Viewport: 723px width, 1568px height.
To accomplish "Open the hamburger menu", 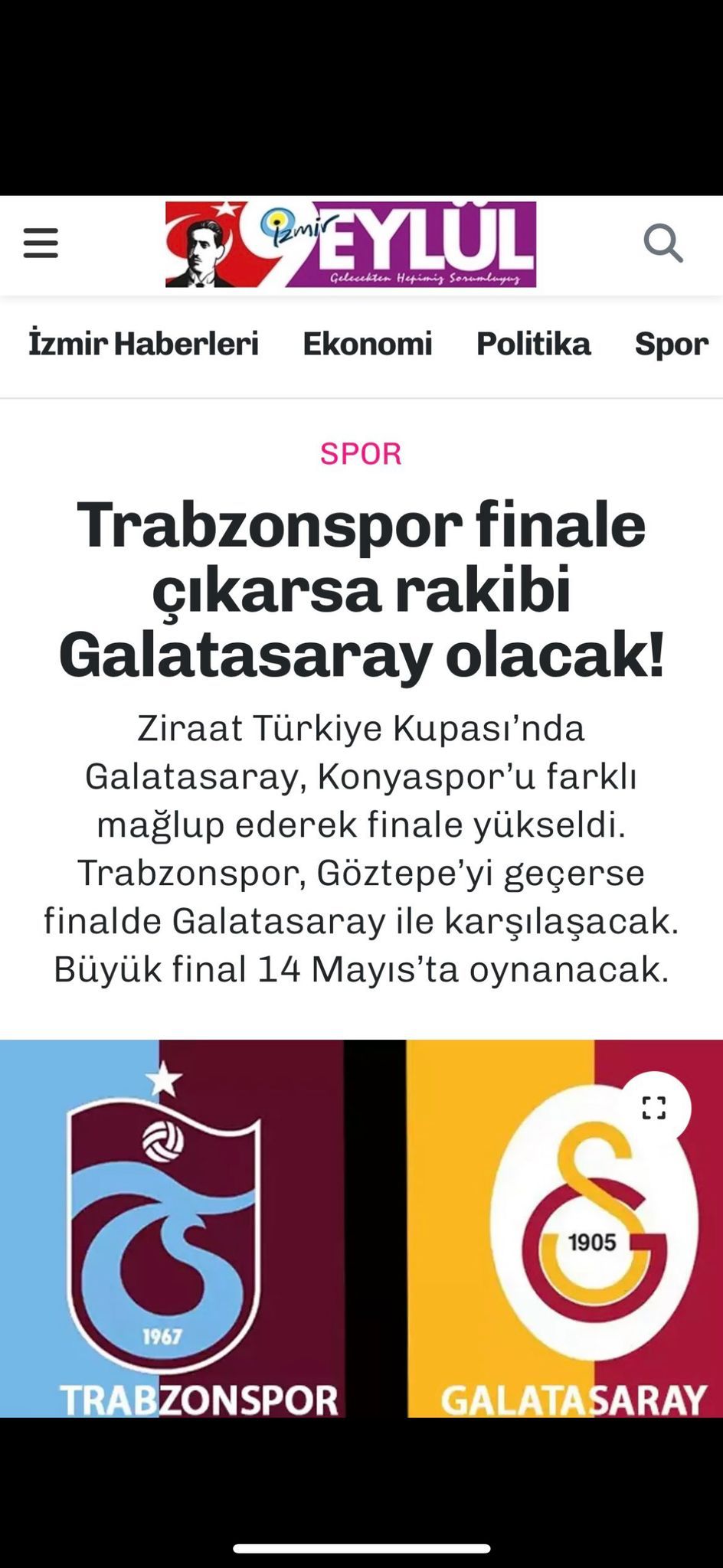I will pyautogui.click(x=41, y=243).
